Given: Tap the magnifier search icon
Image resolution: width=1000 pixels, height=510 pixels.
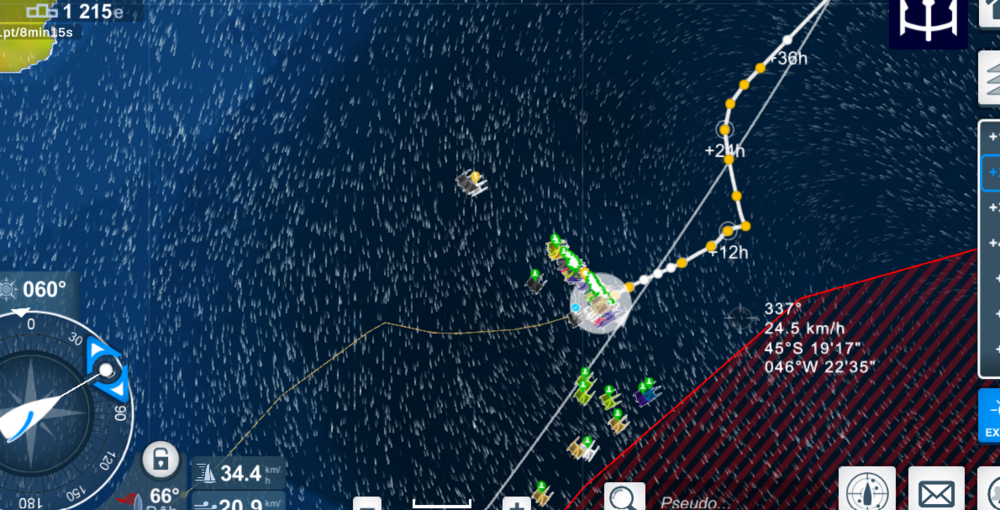Looking at the screenshot, I should tap(624, 496).
